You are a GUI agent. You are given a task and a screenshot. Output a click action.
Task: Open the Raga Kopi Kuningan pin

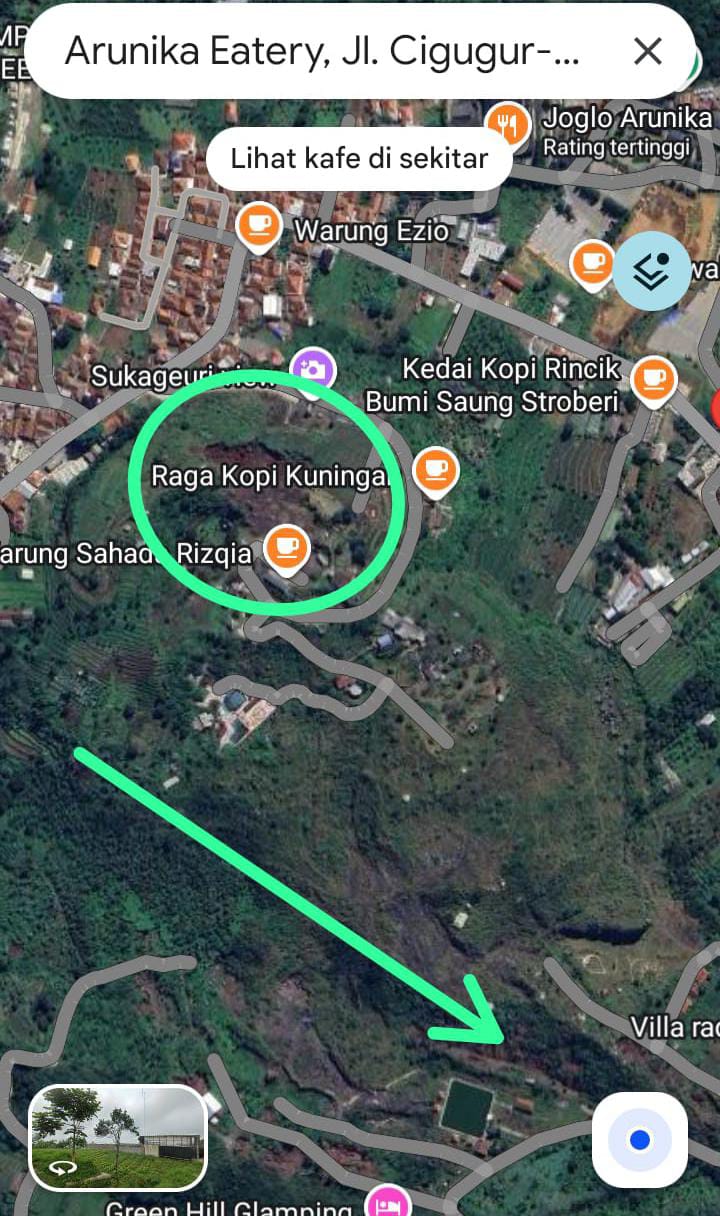click(435, 469)
